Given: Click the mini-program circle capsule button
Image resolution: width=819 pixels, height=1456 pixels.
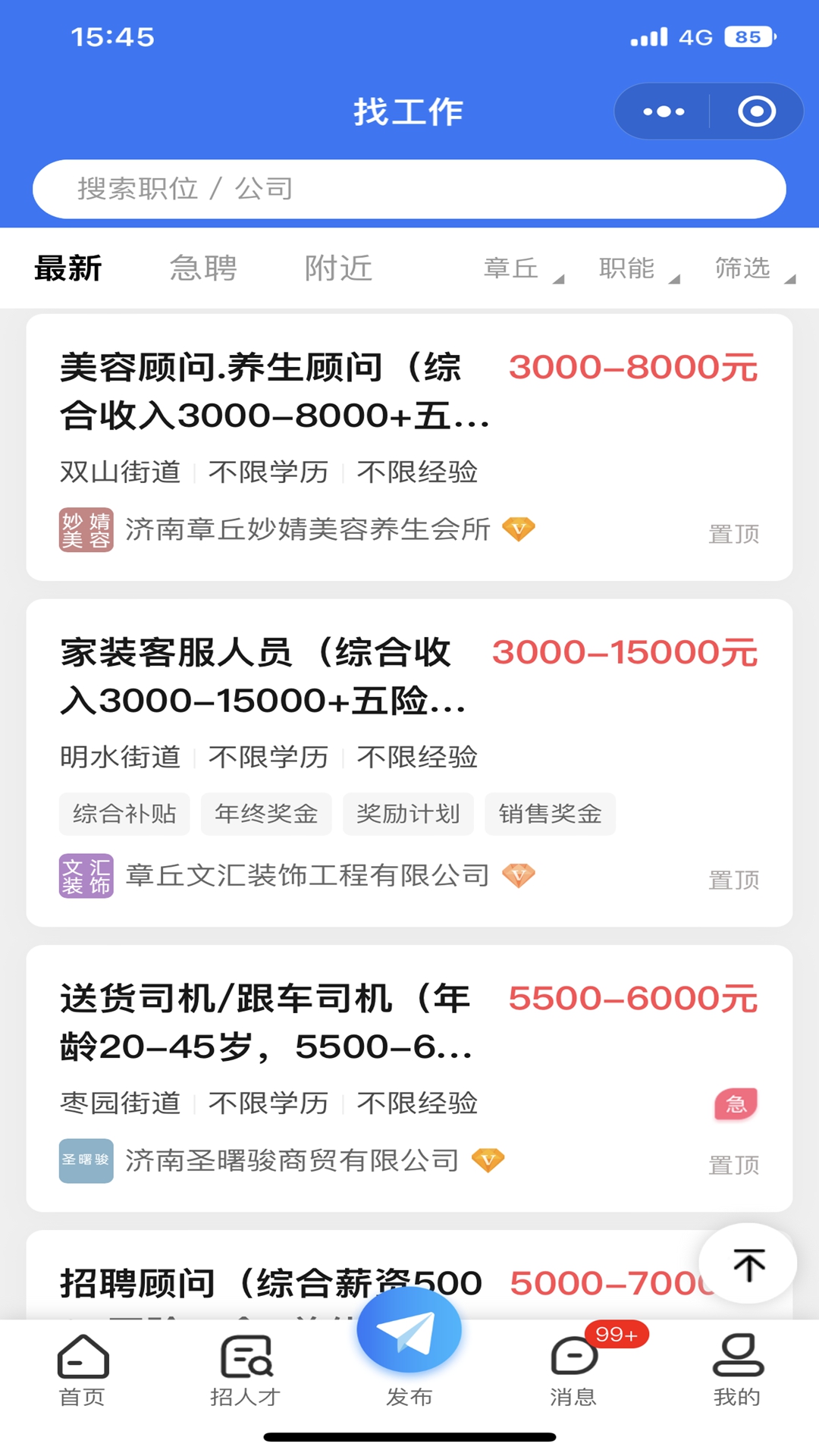Looking at the screenshot, I should tap(755, 111).
